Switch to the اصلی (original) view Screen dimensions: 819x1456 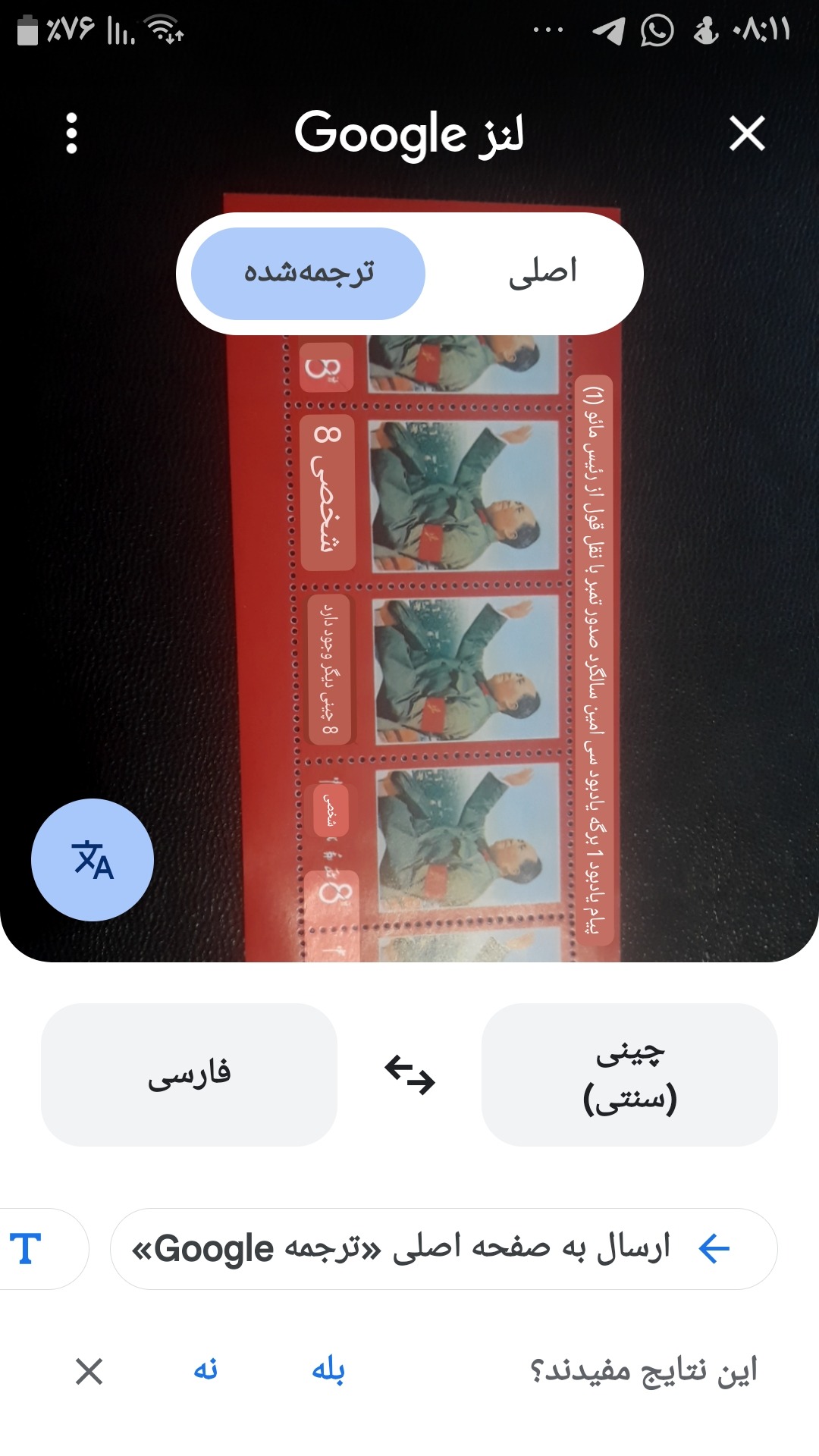pos(543,273)
